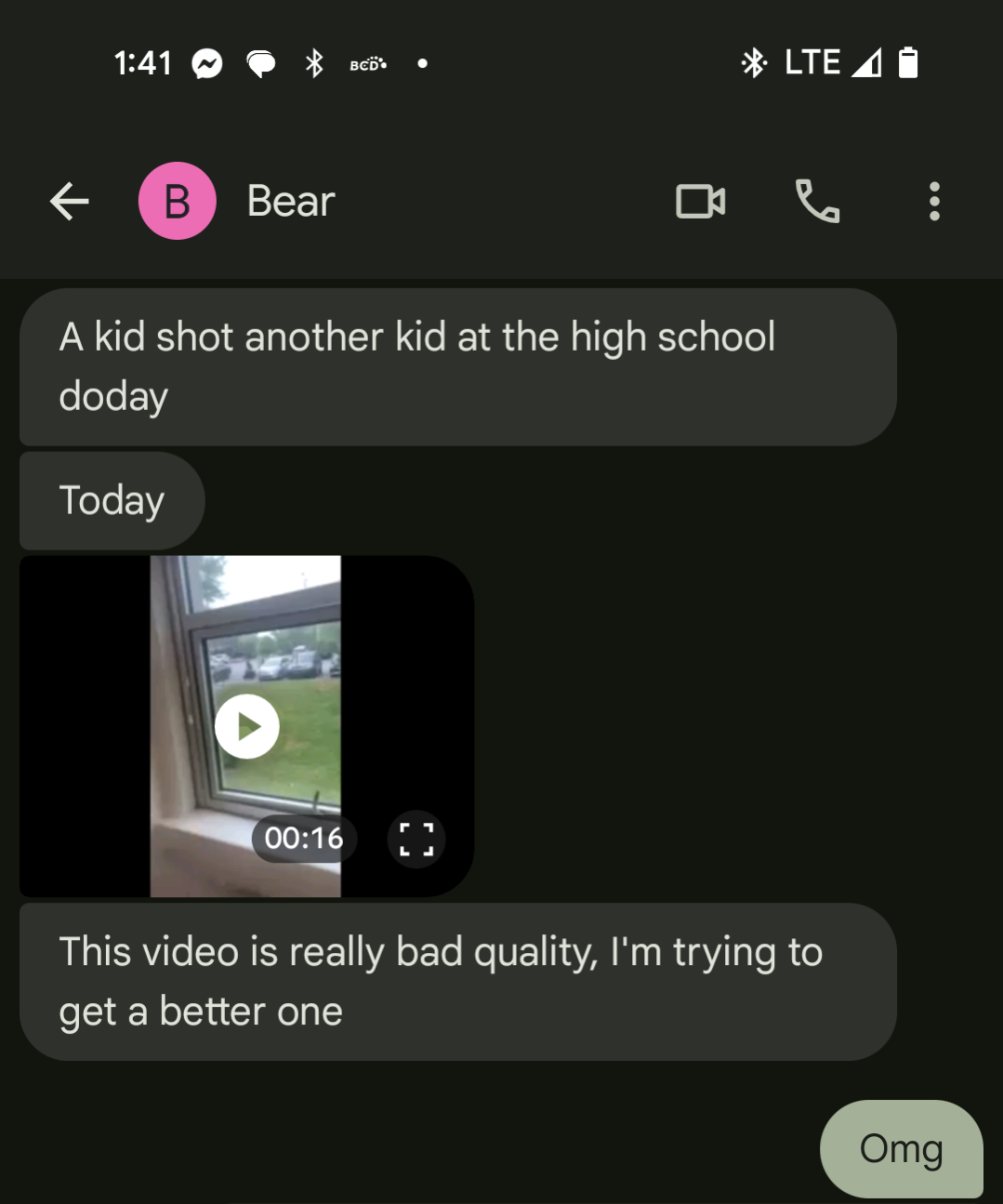Play the 00:16 video

(247, 727)
